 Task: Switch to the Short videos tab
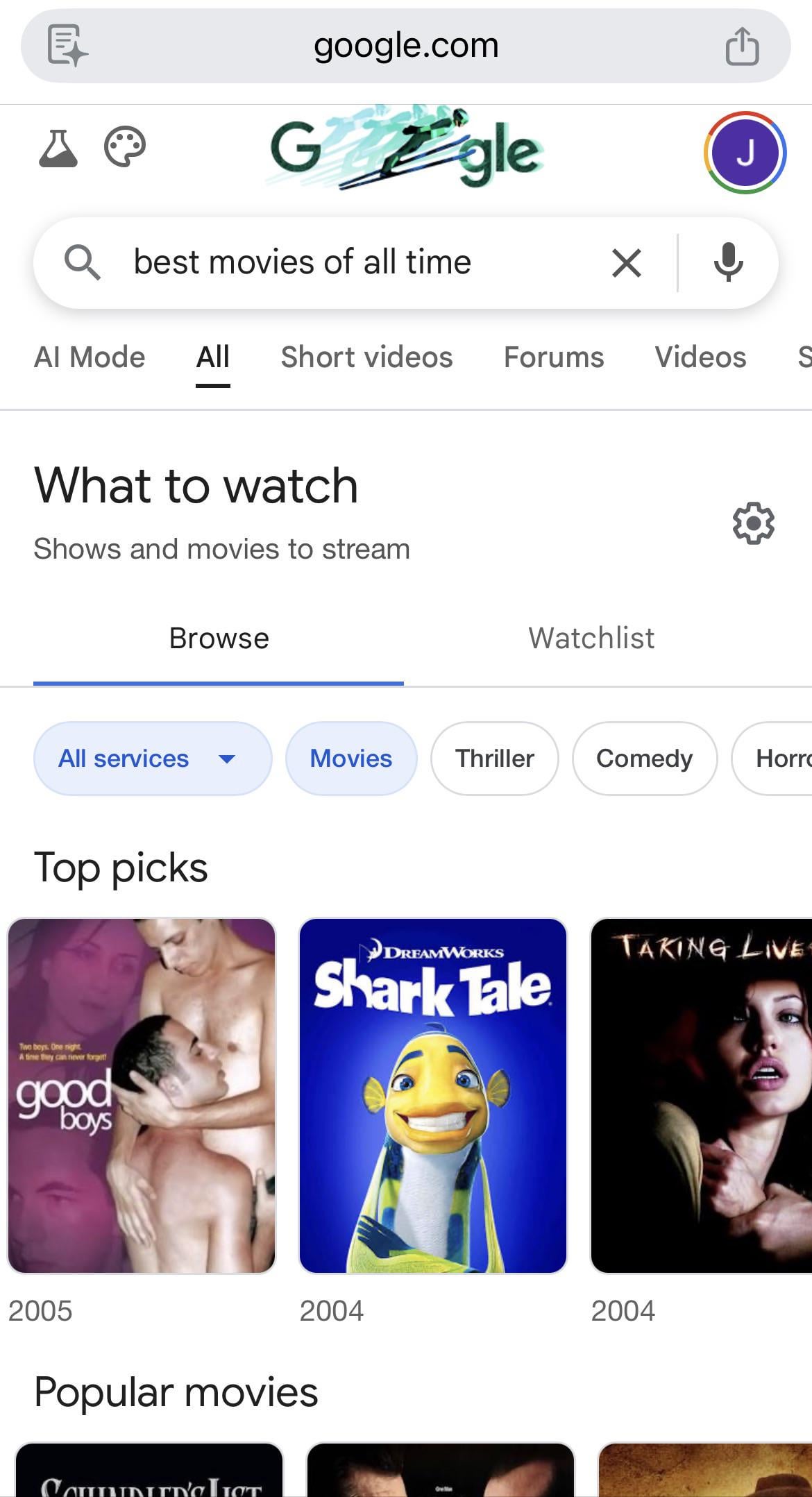[366, 357]
